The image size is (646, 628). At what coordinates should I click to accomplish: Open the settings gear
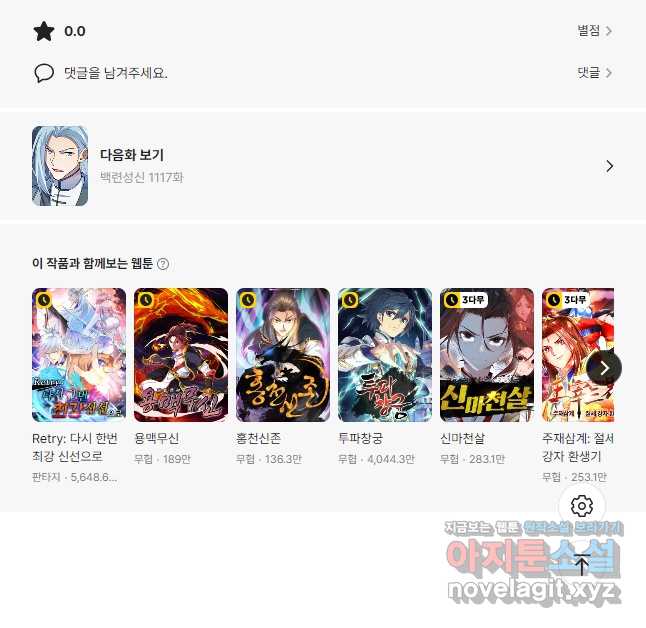click(x=582, y=506)
